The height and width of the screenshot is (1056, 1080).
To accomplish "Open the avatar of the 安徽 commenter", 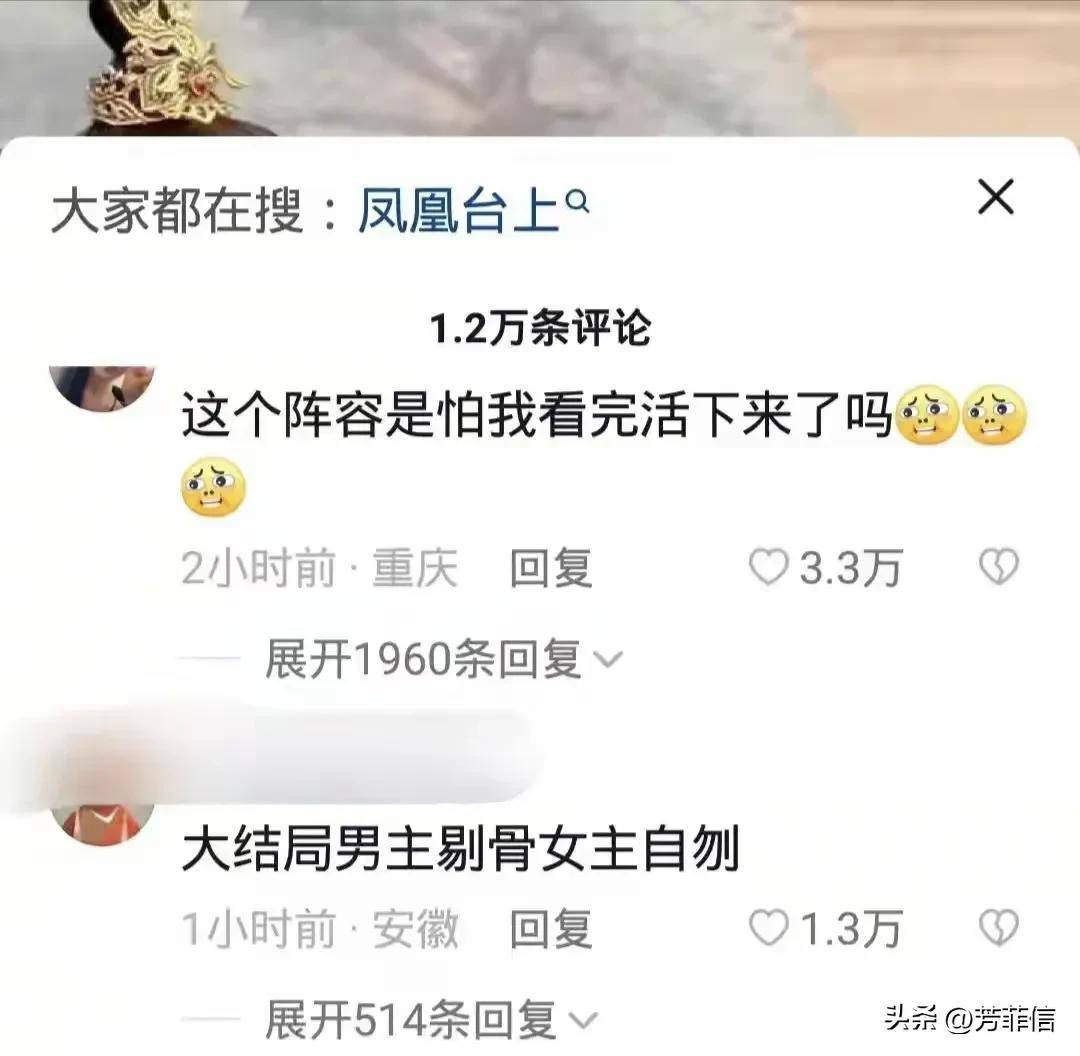I will [102, 824].
